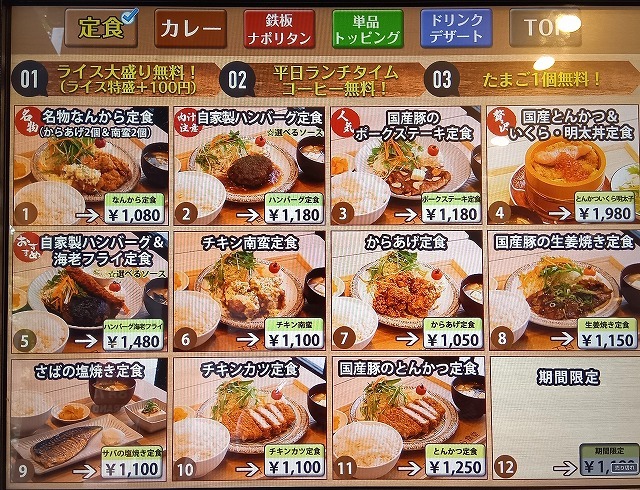
Task: Select 国産豚の生姜焼き定食
Action: pyautogui.click(x=562, y=292)
